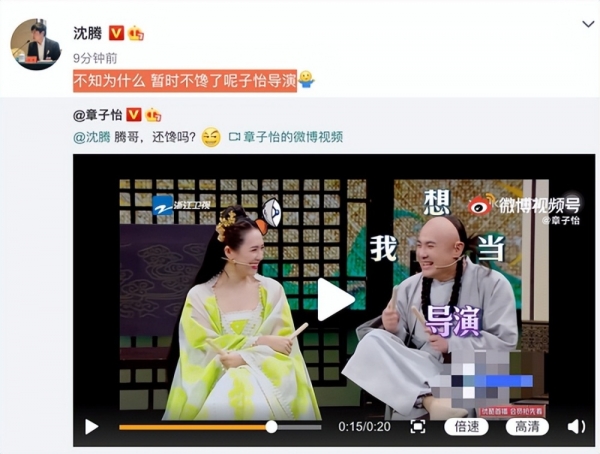This screenshot has height=454, width=600.
Task: Change video quality with 高清
Action: 526,427
